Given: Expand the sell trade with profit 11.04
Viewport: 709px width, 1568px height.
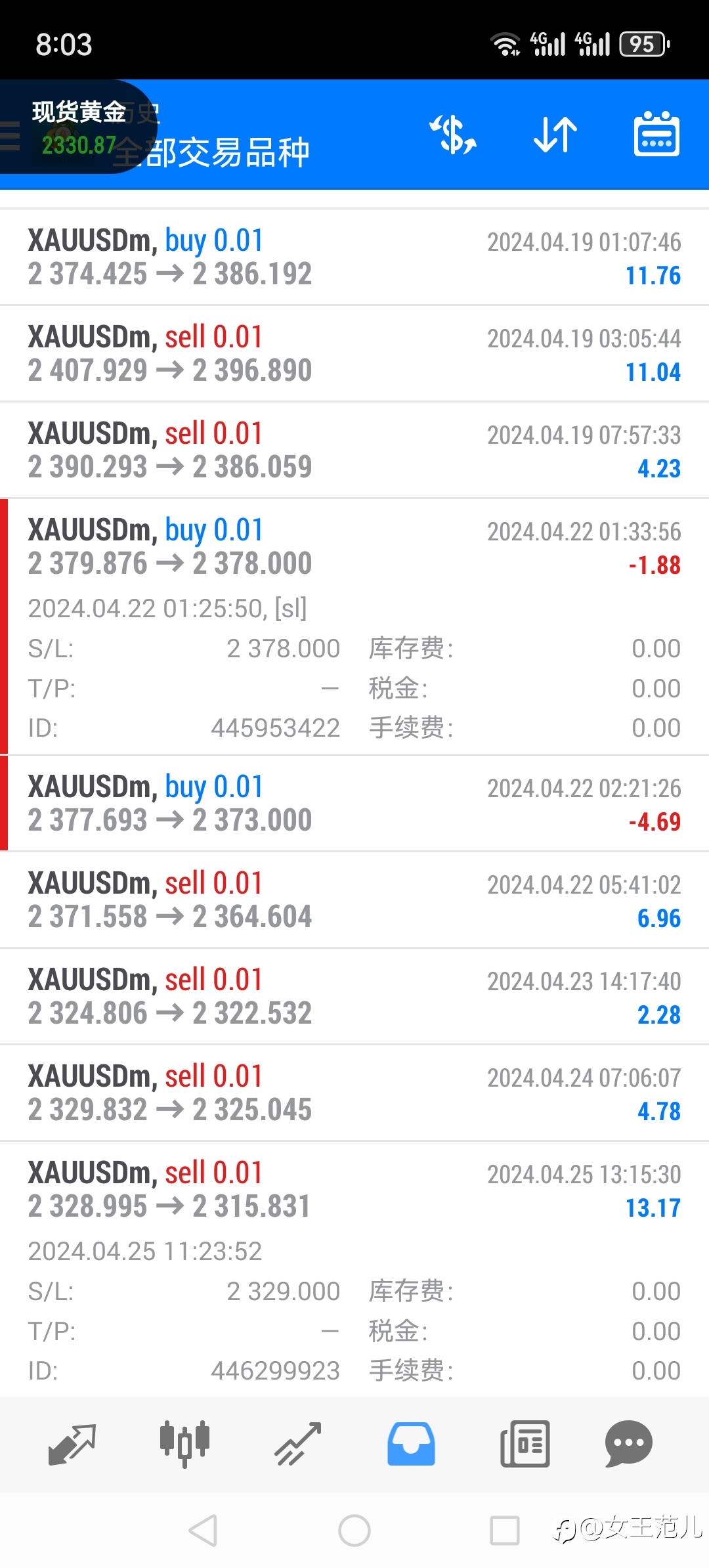Looking at the screenshot, I should pos(354,354).
